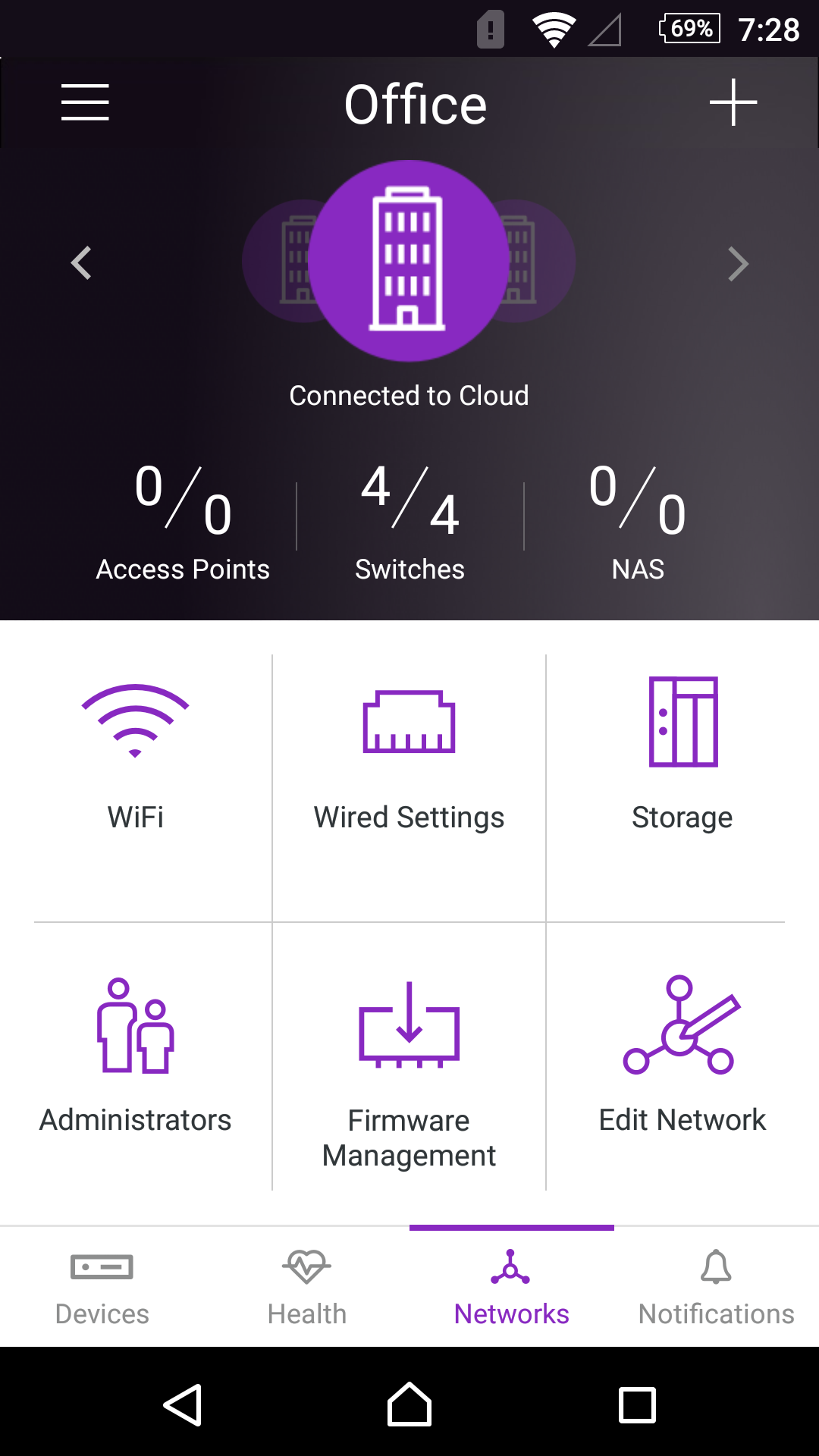This screenshot has width=819, height=1456.
Task: Open Storage via the NAS icon
Action: (x=682, y=720)
